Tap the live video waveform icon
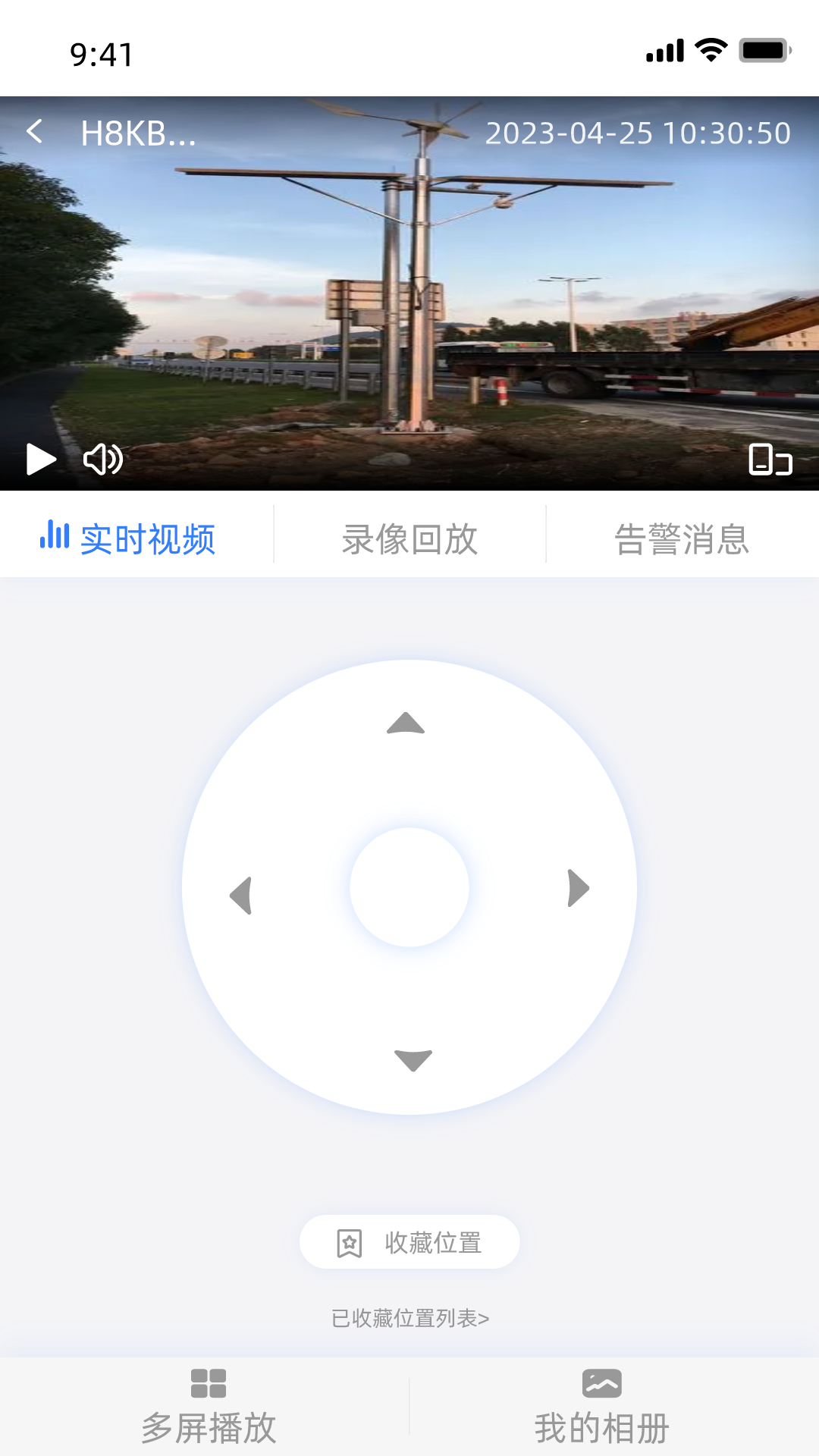This screenshot has height=1456, width=819. click(x=54, y=539)
